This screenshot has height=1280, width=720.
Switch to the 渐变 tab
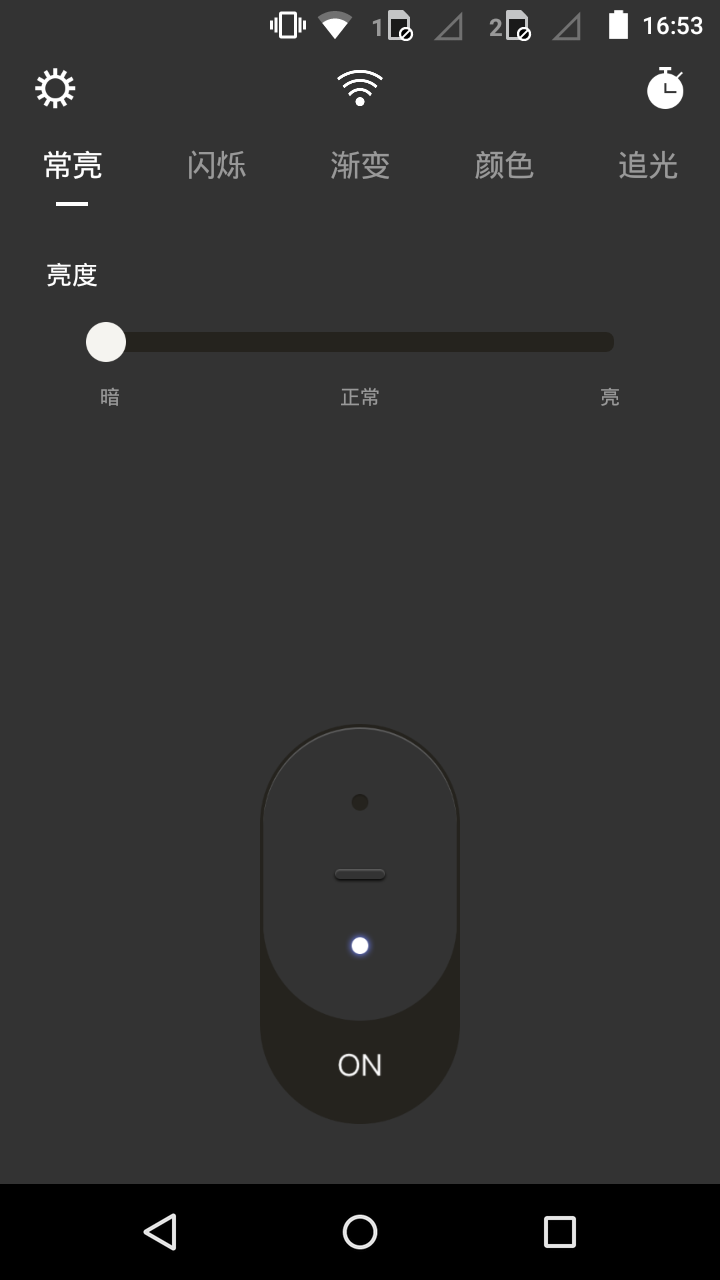360,166
